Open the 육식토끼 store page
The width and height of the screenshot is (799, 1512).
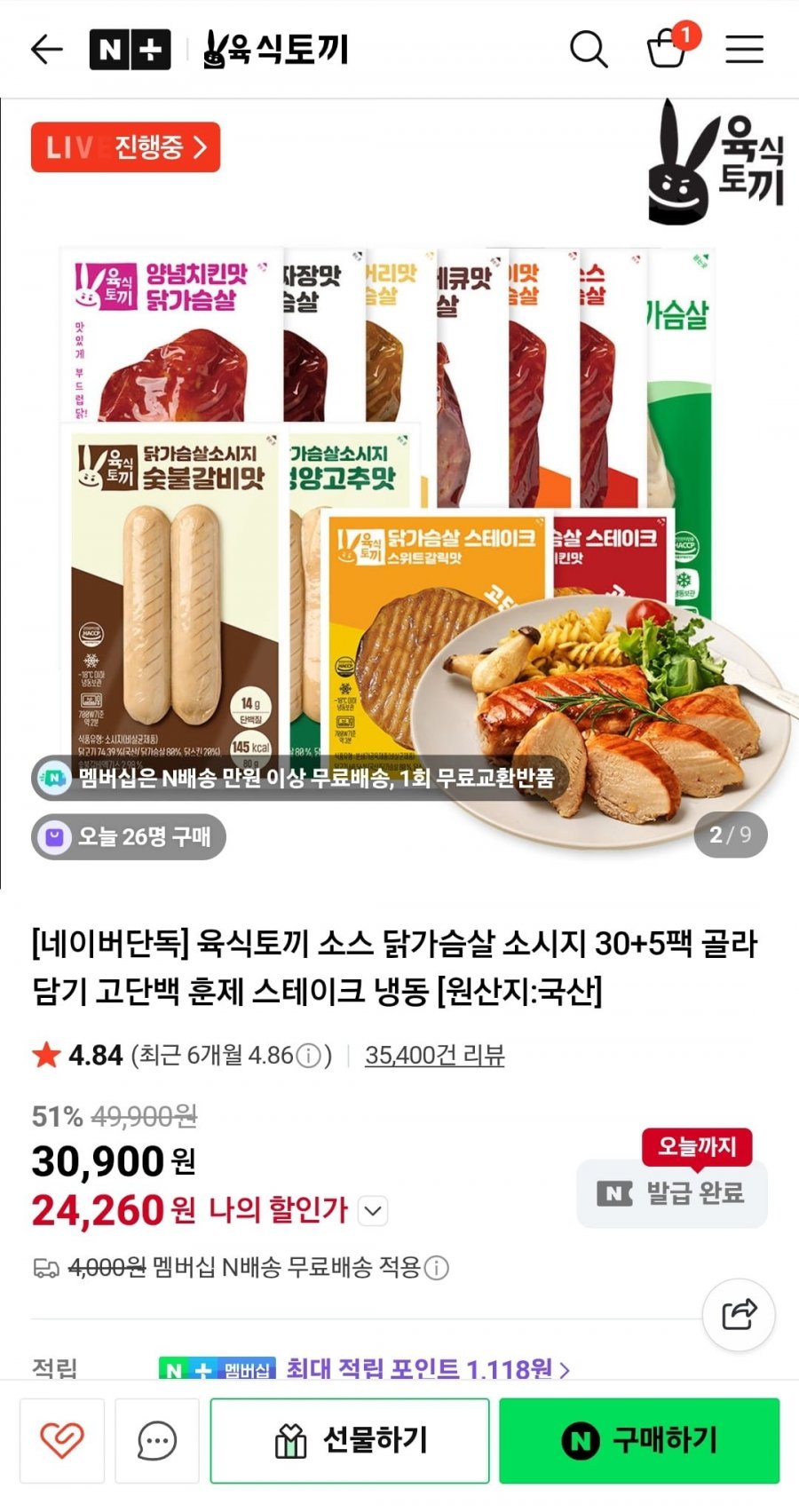pyautogui.click(x=275, y=50)
